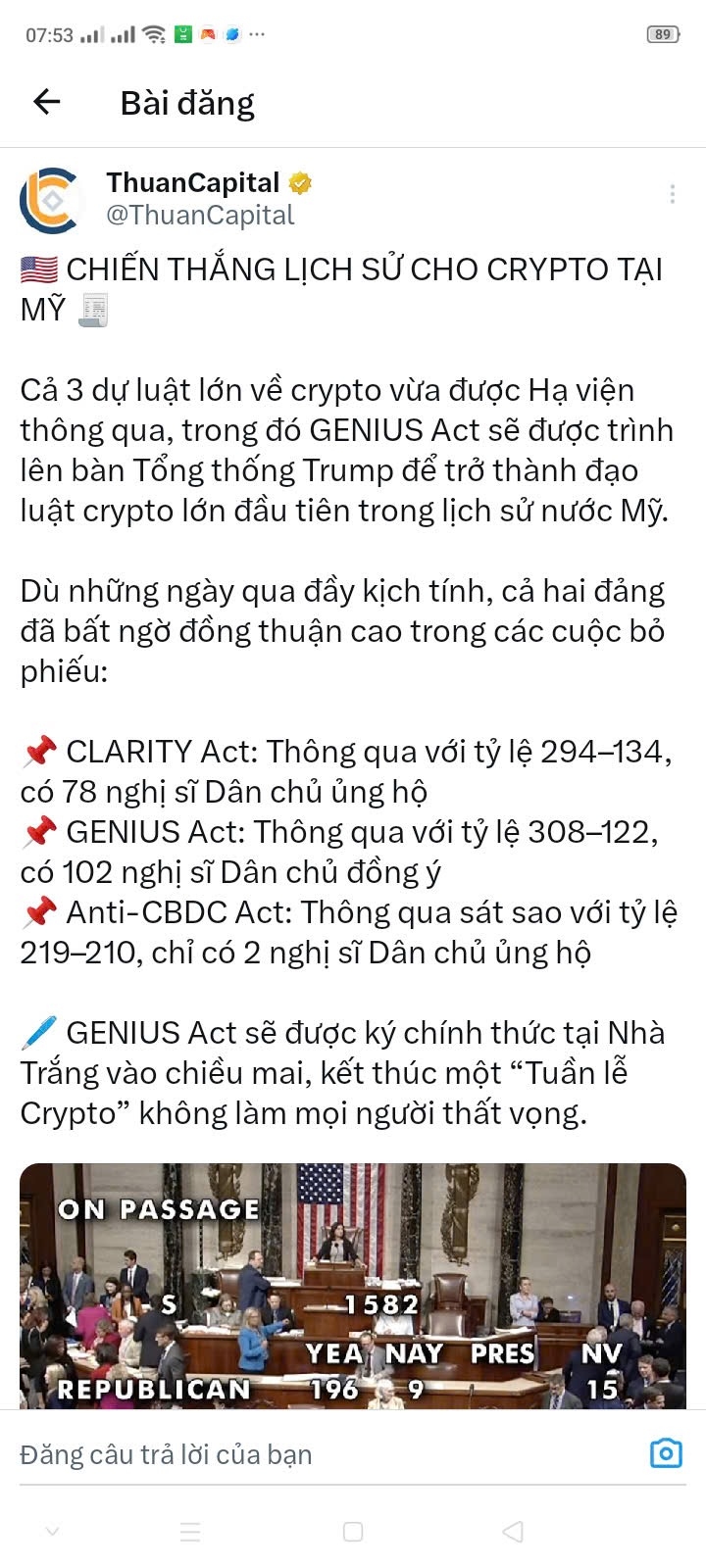The image size is (706, 1568).
Task: Tap the system home button
Action: (353, 1532)
